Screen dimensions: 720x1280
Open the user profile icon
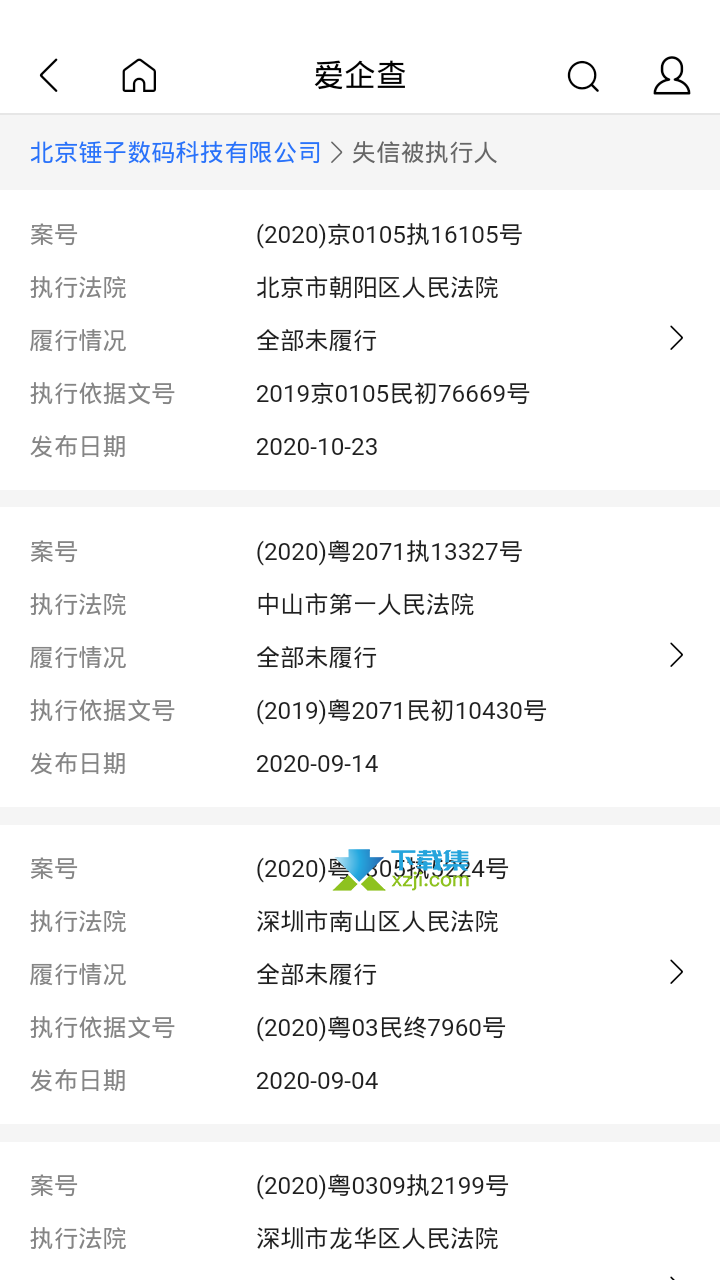pyautogui.click(x=672, y=75)
